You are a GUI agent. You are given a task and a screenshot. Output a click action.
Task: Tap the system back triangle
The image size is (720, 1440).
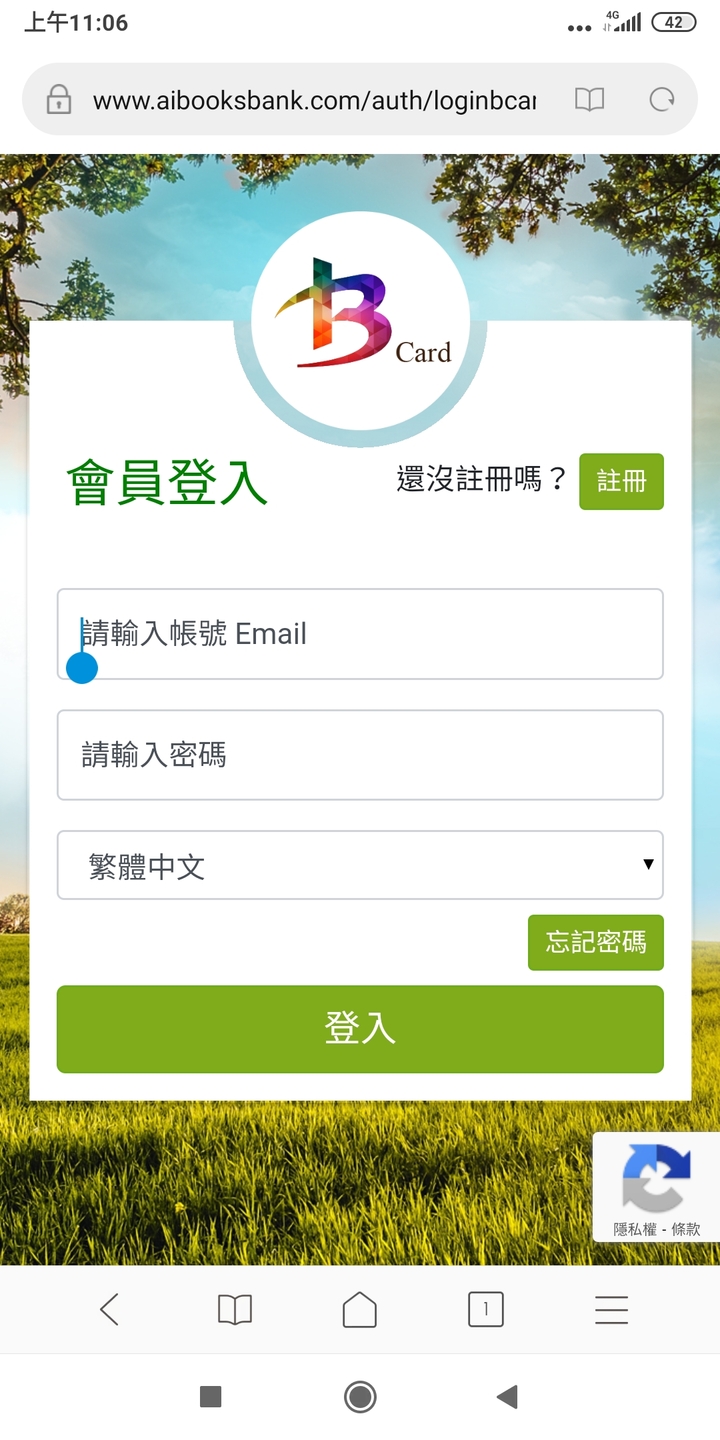[x=508, y=1397]
